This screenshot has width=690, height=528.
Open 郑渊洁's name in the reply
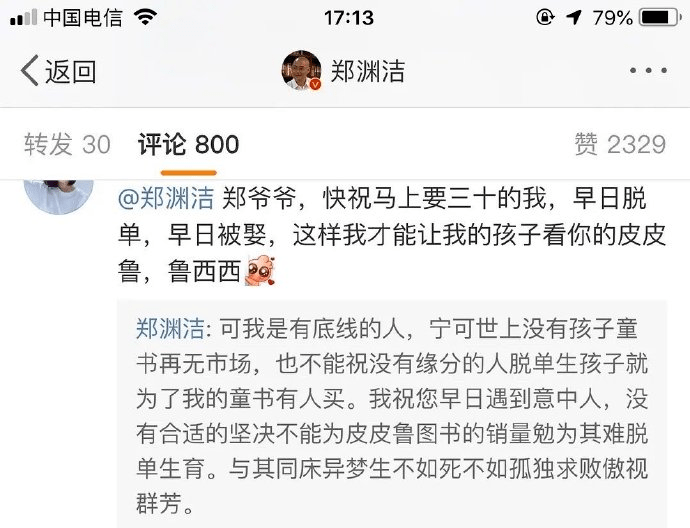click(x=168, y=327)
